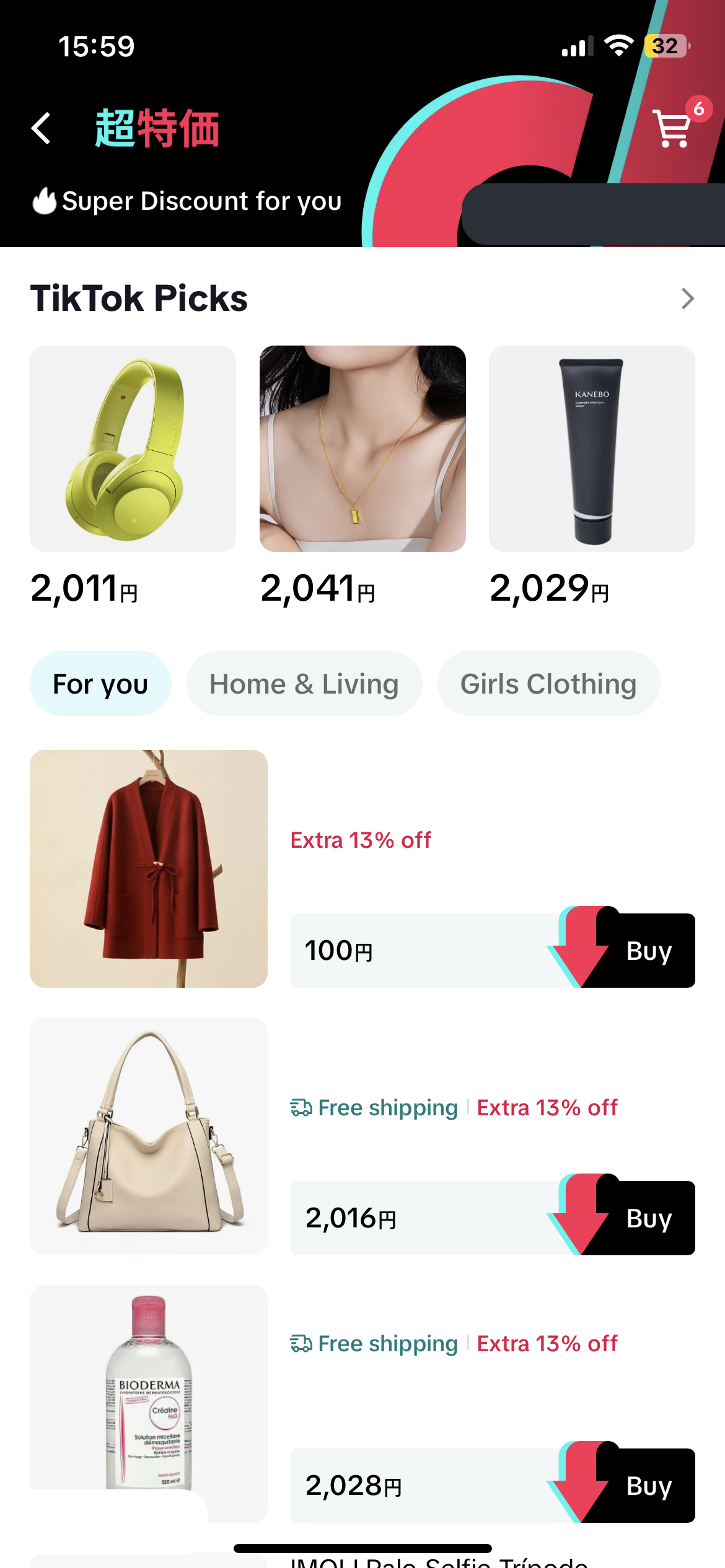This screenshot has width=725, height=1568.
Task: Go back using the arrow icon
Action: click(x=41, y=128)
